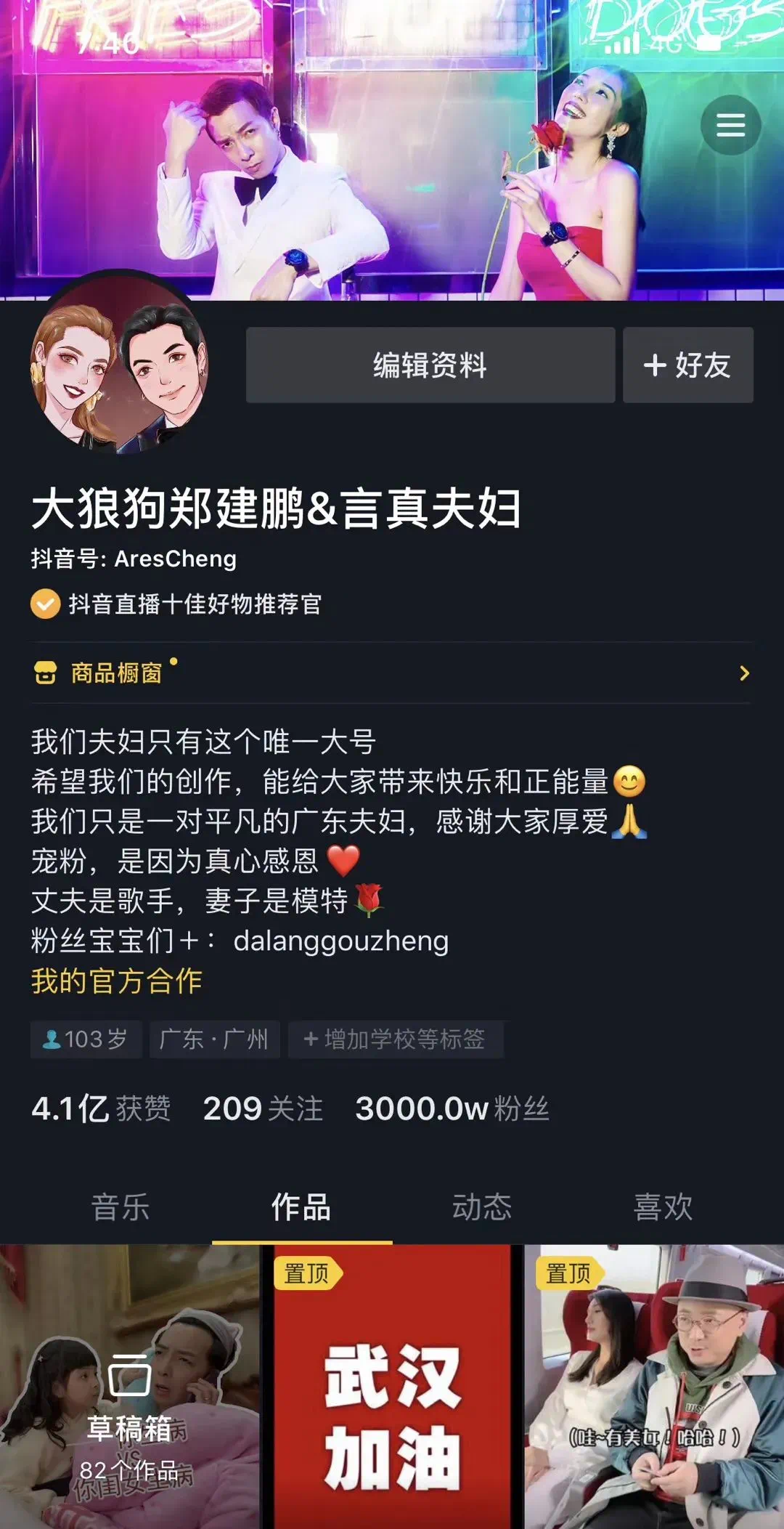Tap the +好友 add friend button
The image size is (784, 1529).
click(687, 365)
